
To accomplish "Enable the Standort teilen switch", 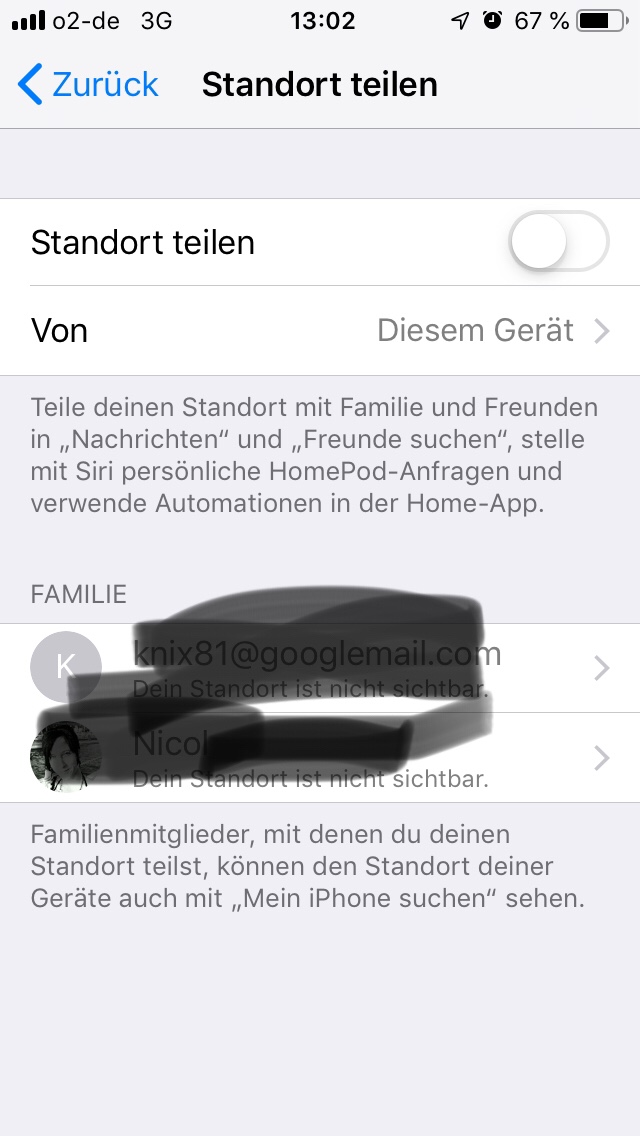I will pyautogui.click(x=558, y=242).
